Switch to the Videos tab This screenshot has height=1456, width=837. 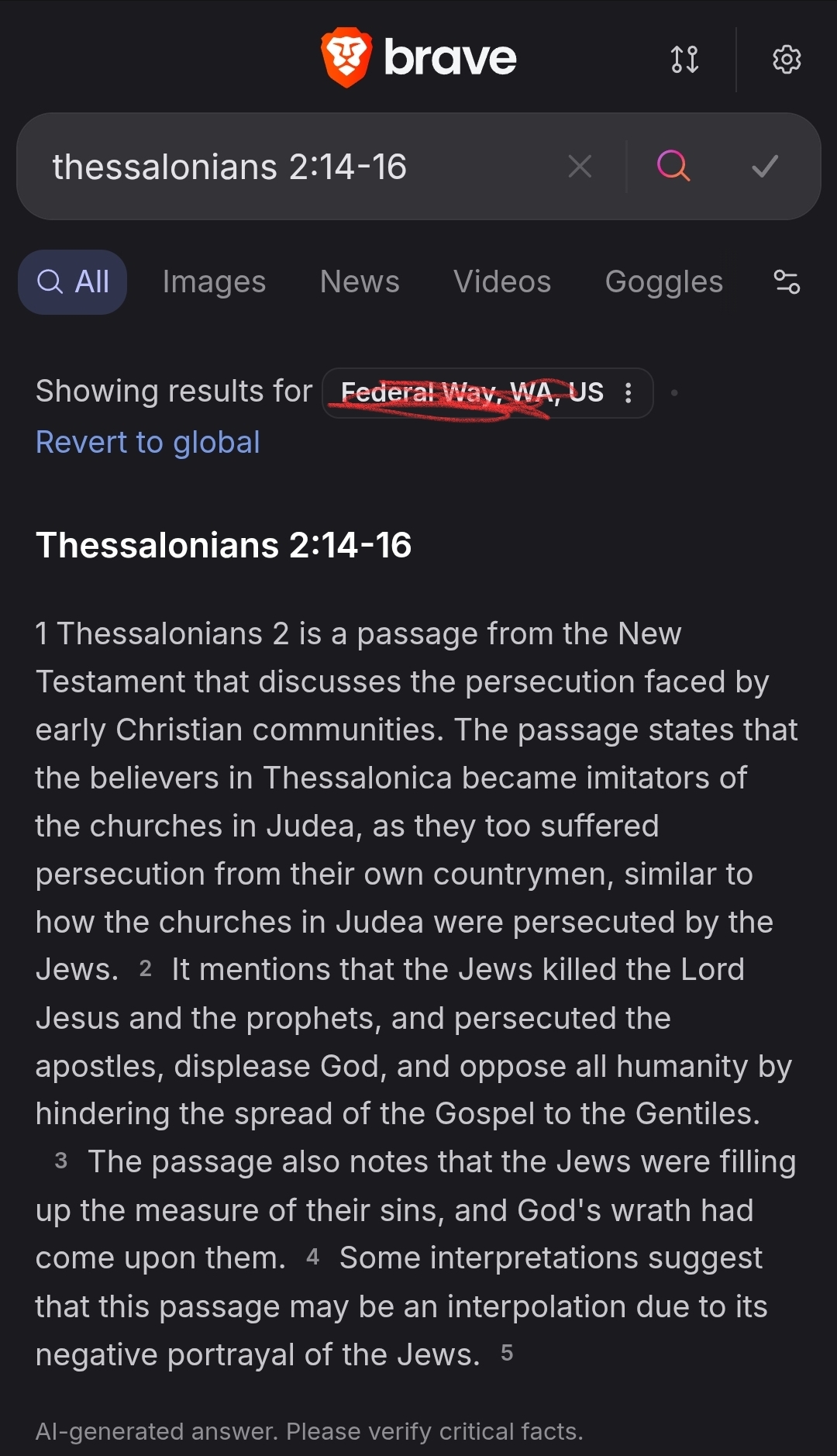coord(502,282)
